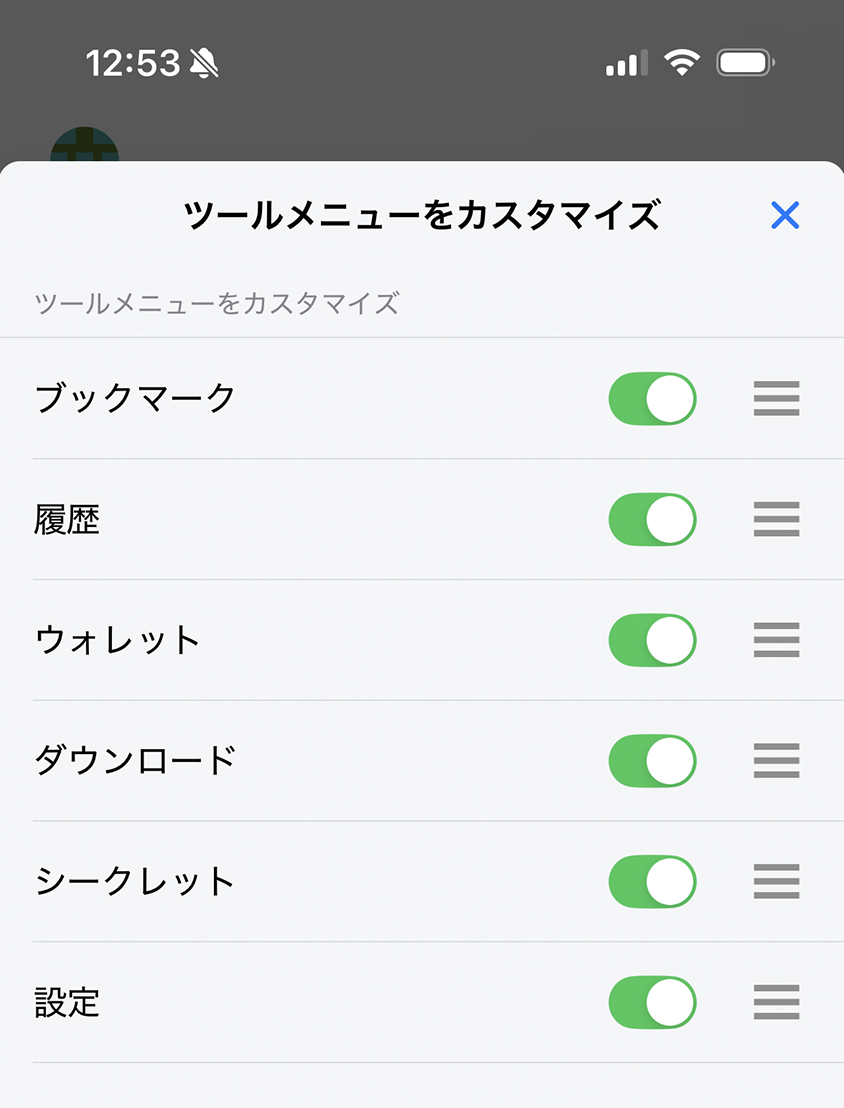Disable the ウォレット toggle
This screenshot has width=844, height=1108.
click(x=652, y=641)
